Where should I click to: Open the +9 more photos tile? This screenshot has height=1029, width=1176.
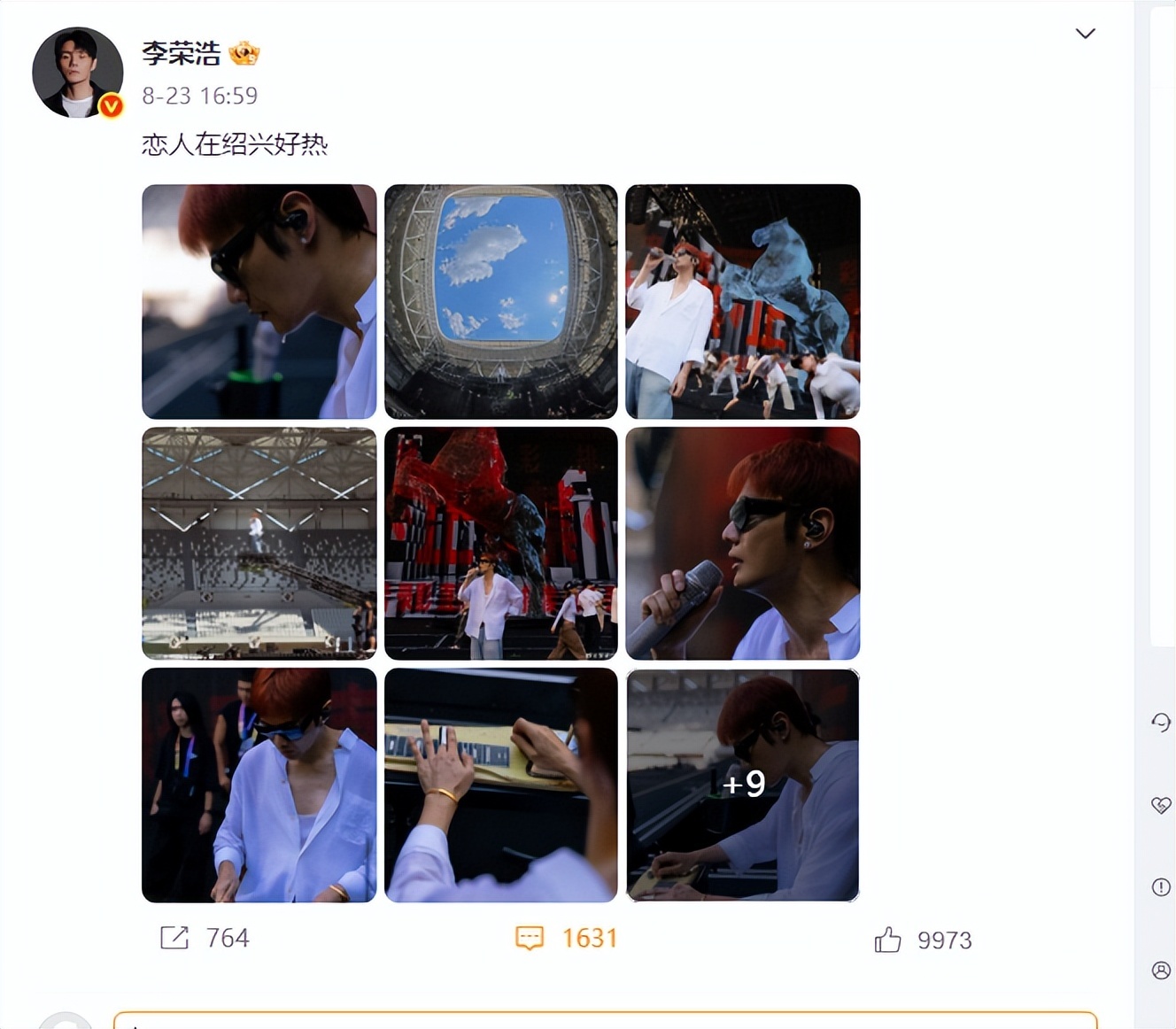click(742, 785)
